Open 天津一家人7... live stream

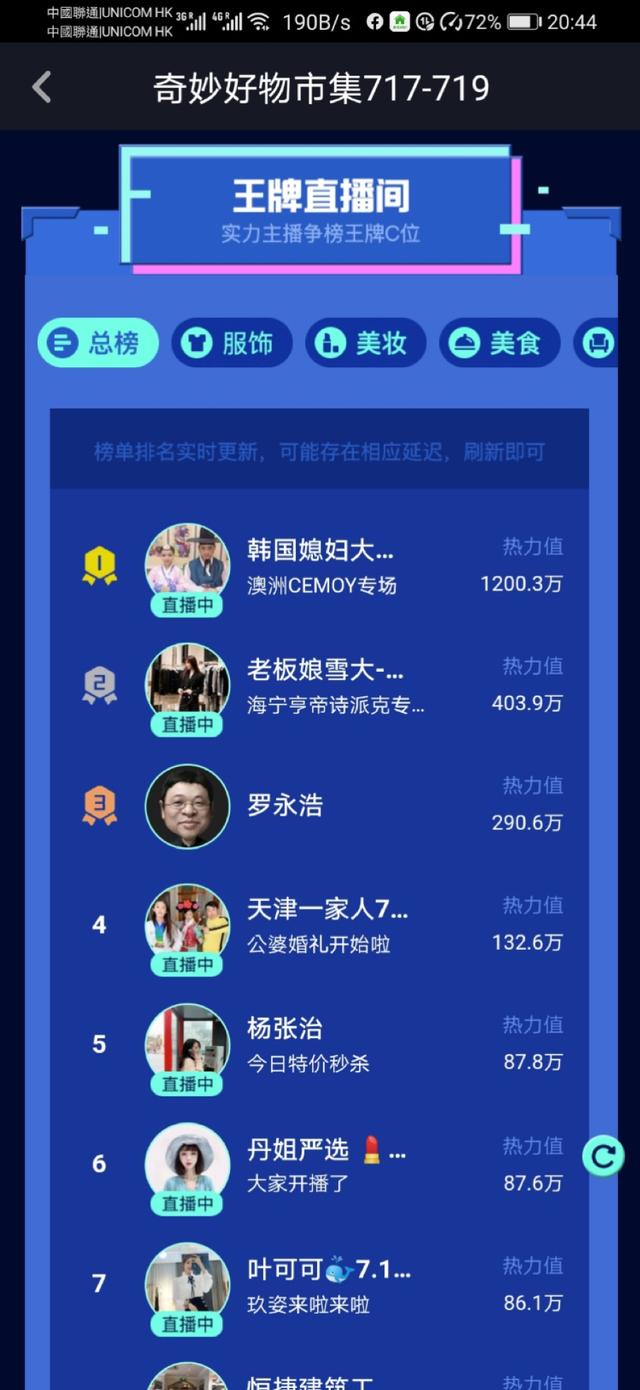tap(320, 926)
